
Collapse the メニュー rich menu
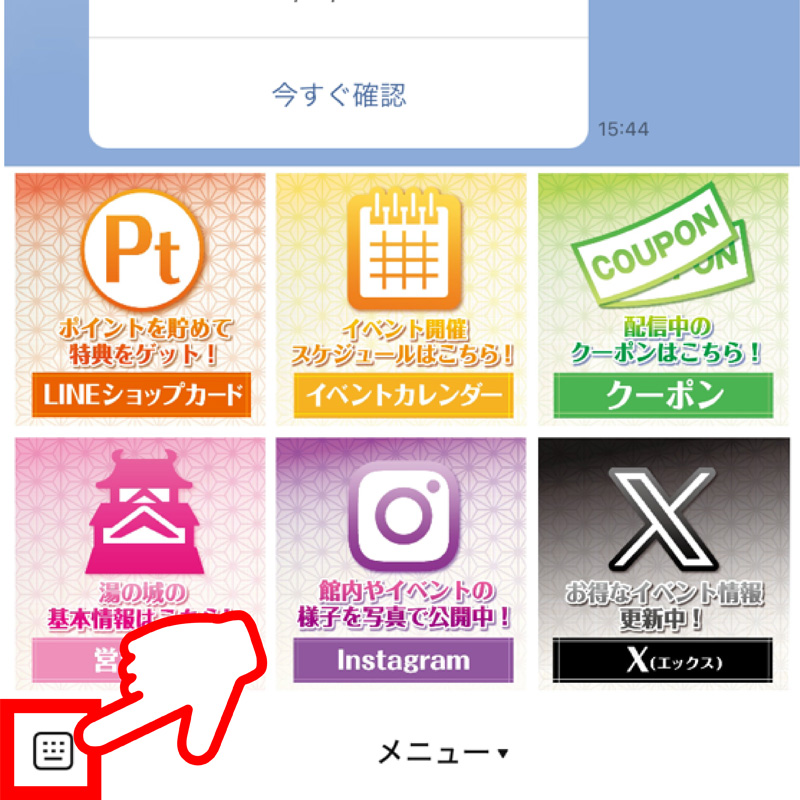pyautogui.click(x=442, y=752)
